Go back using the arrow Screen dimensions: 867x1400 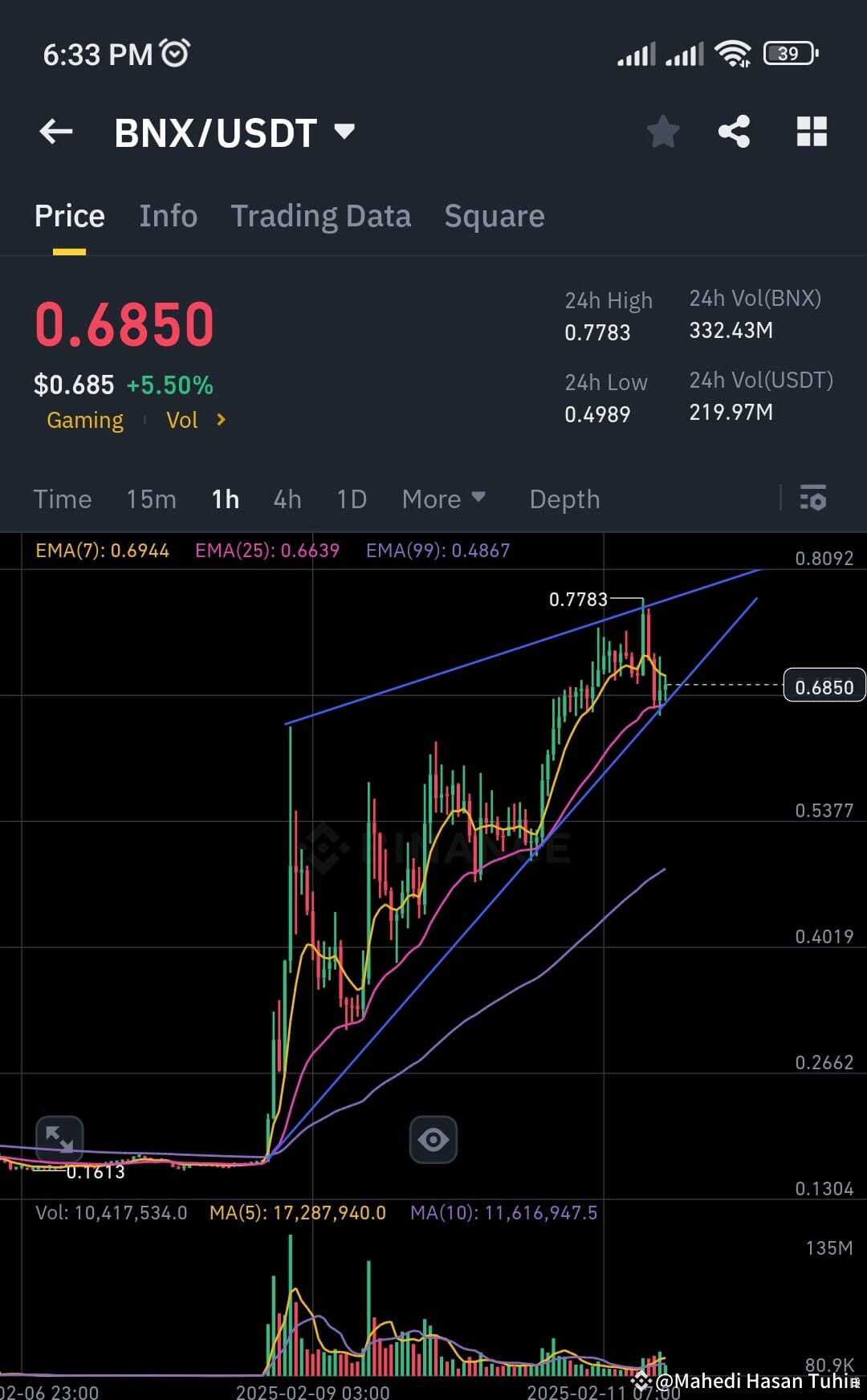(56, 132)
